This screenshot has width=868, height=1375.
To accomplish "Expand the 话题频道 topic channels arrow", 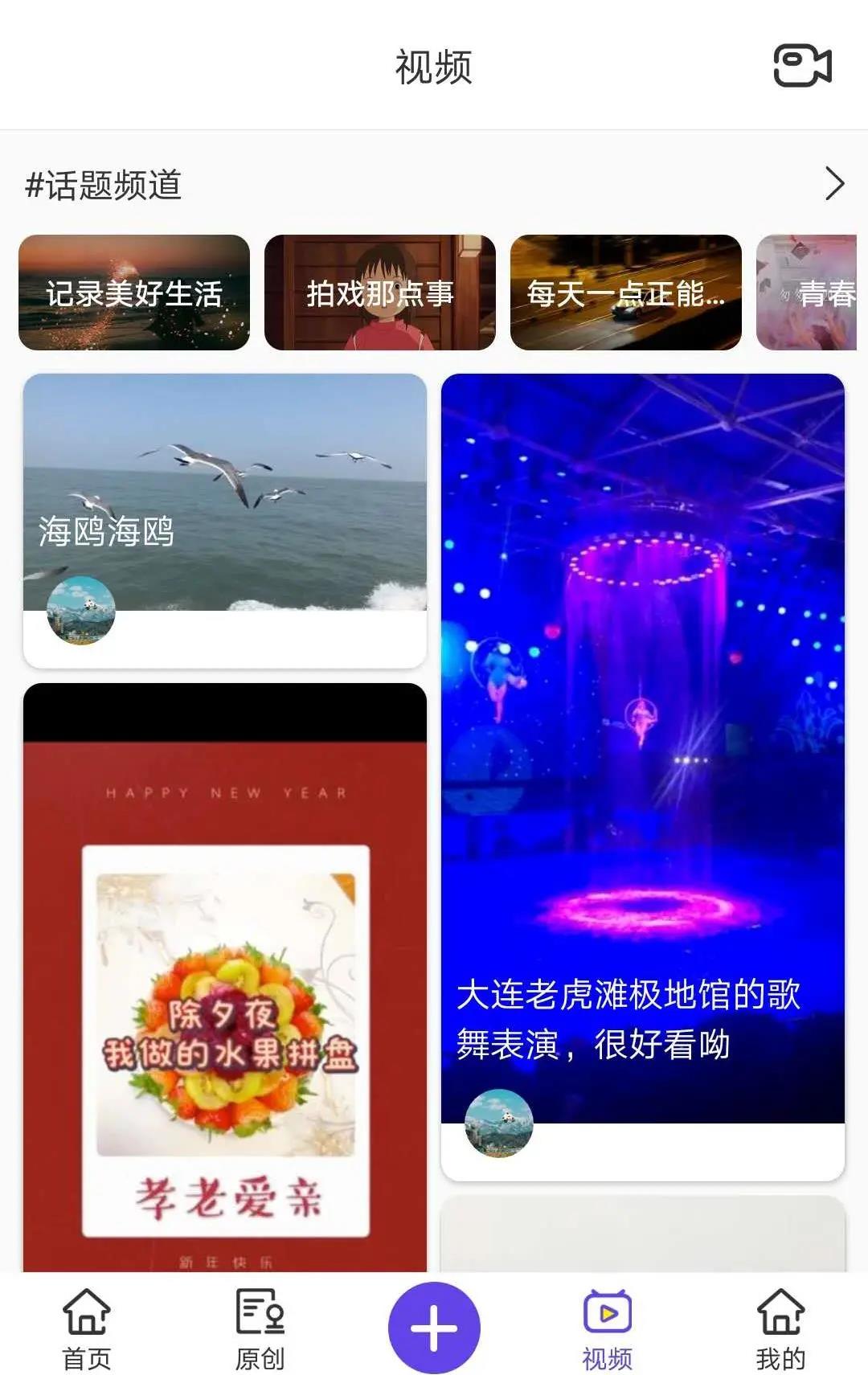I will tap(834, 185).
